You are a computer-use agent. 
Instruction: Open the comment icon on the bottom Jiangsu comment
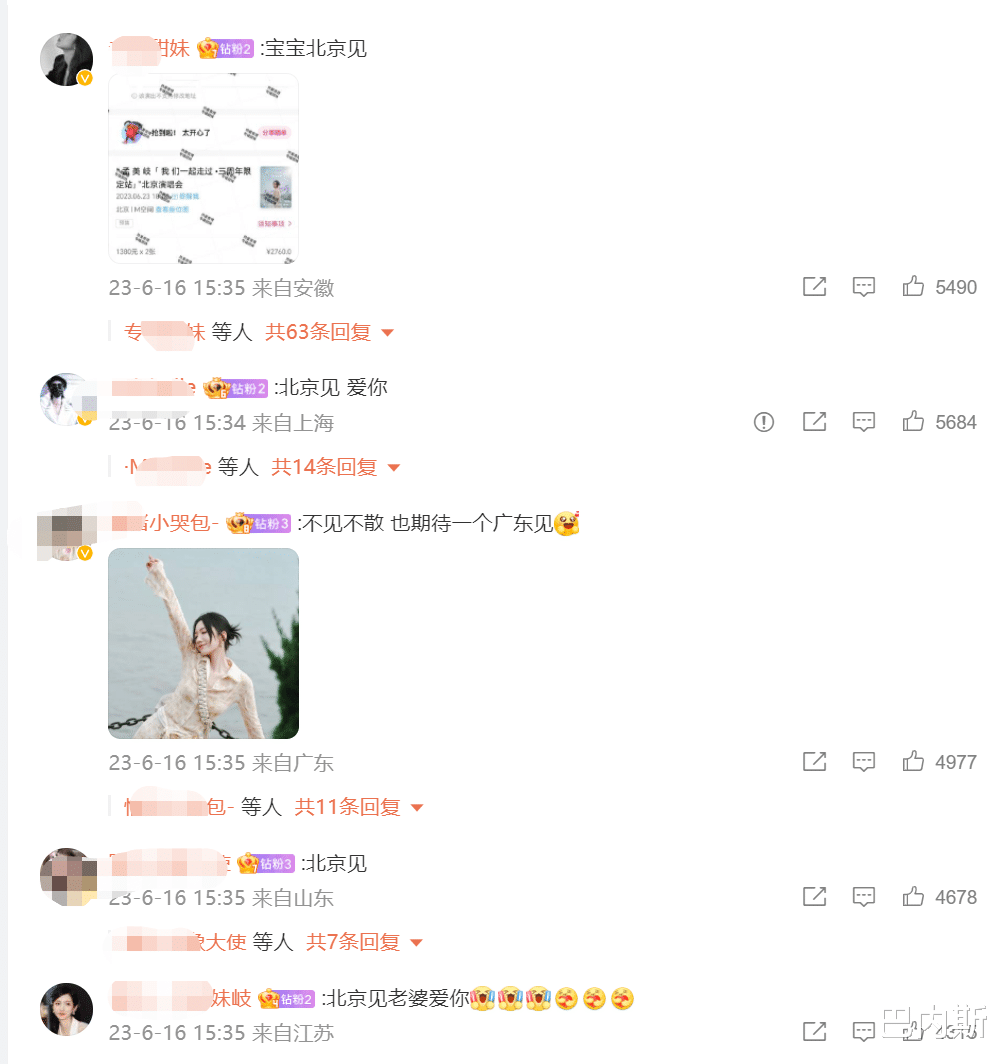click(863, 1032)
